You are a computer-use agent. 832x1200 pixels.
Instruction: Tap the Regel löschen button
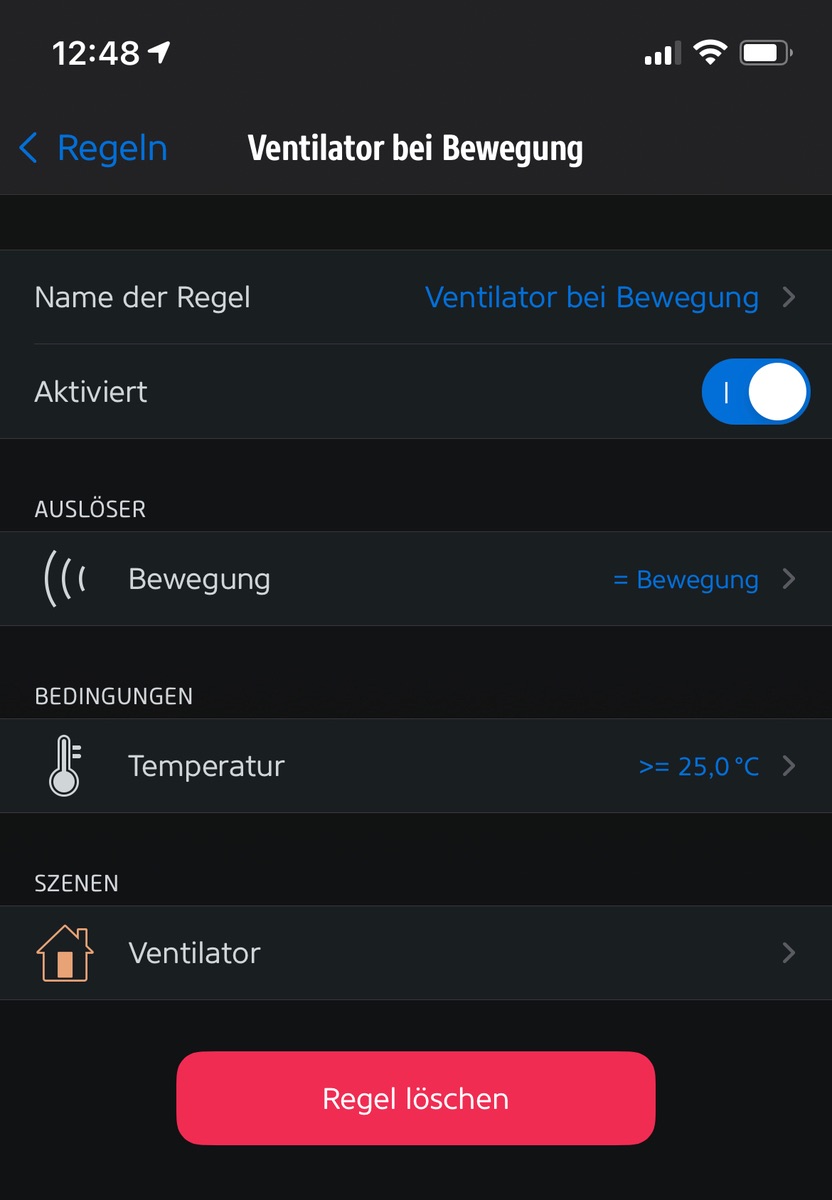coord(415,1099)
